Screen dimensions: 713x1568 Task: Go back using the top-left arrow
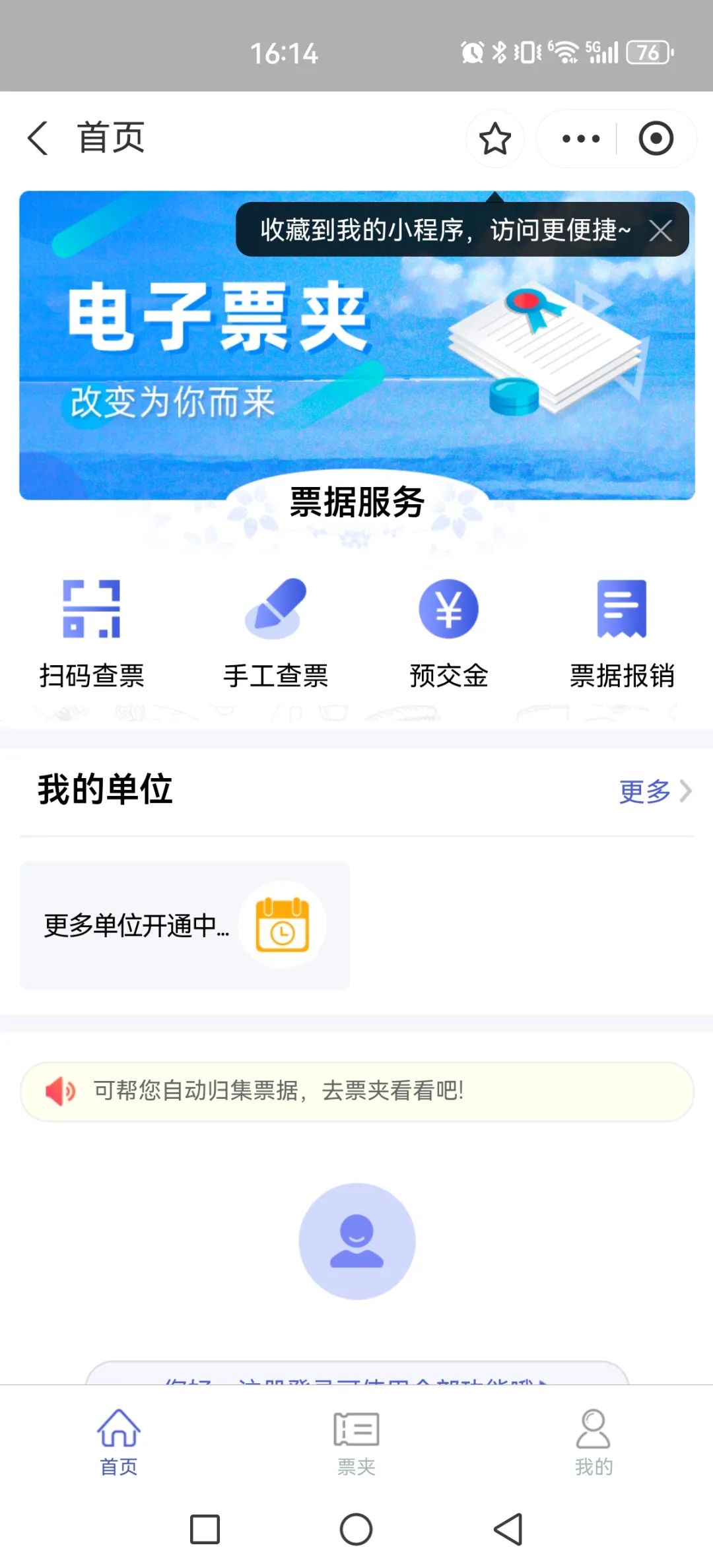38,139
